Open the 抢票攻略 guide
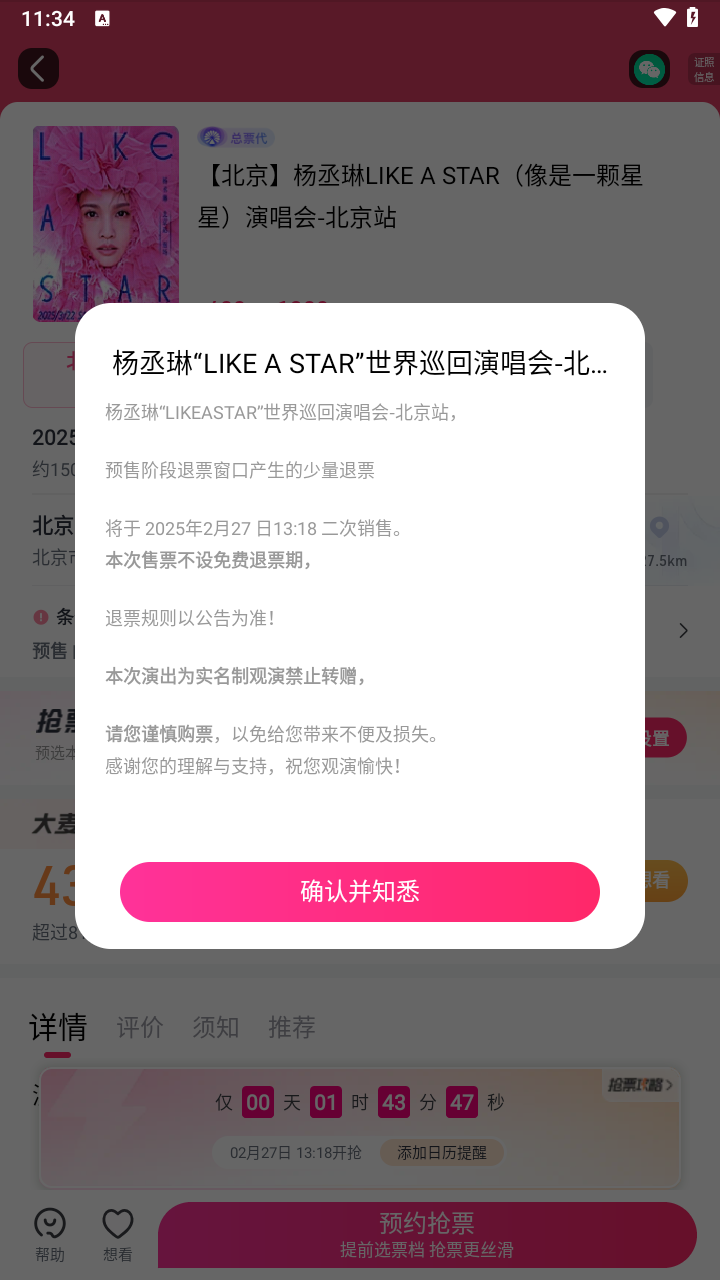Screen dimensions: 720x1280 click(x=640, y=1085)
